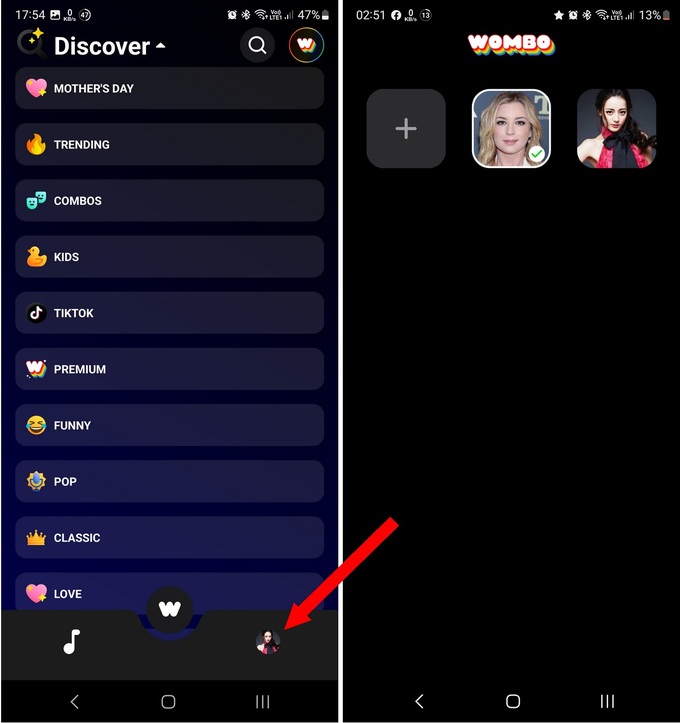The width and height of the screenshot is (680, 723).
Task: Select the Funny category
Action: [x=170, y=425]
